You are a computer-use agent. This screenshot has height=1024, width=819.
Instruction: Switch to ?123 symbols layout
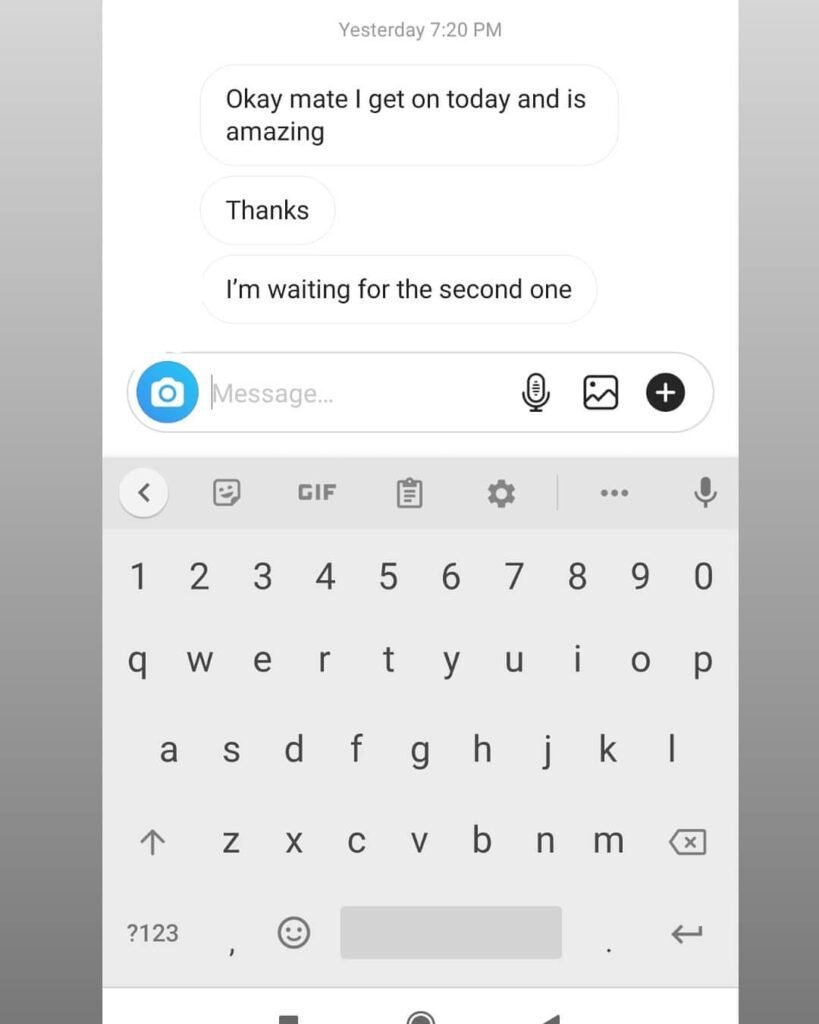coord(153,933)
